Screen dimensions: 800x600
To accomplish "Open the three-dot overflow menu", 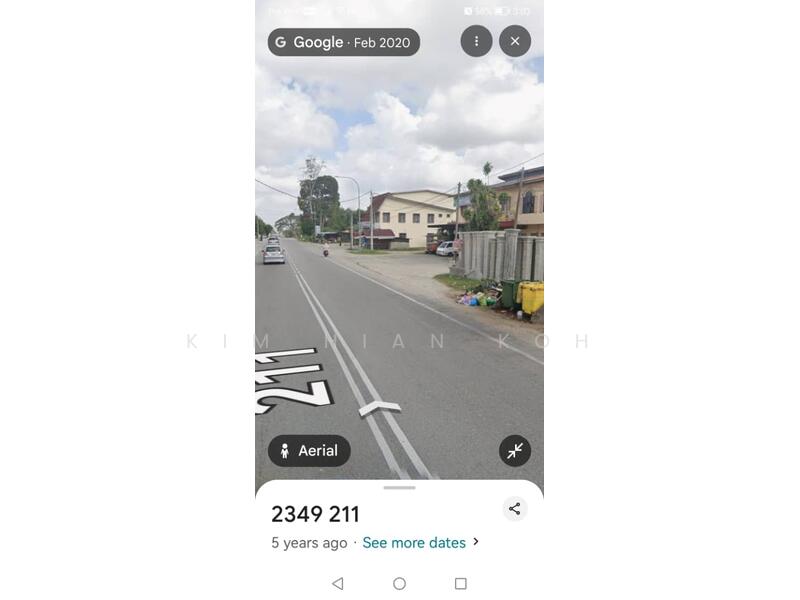I will (476, 41).
